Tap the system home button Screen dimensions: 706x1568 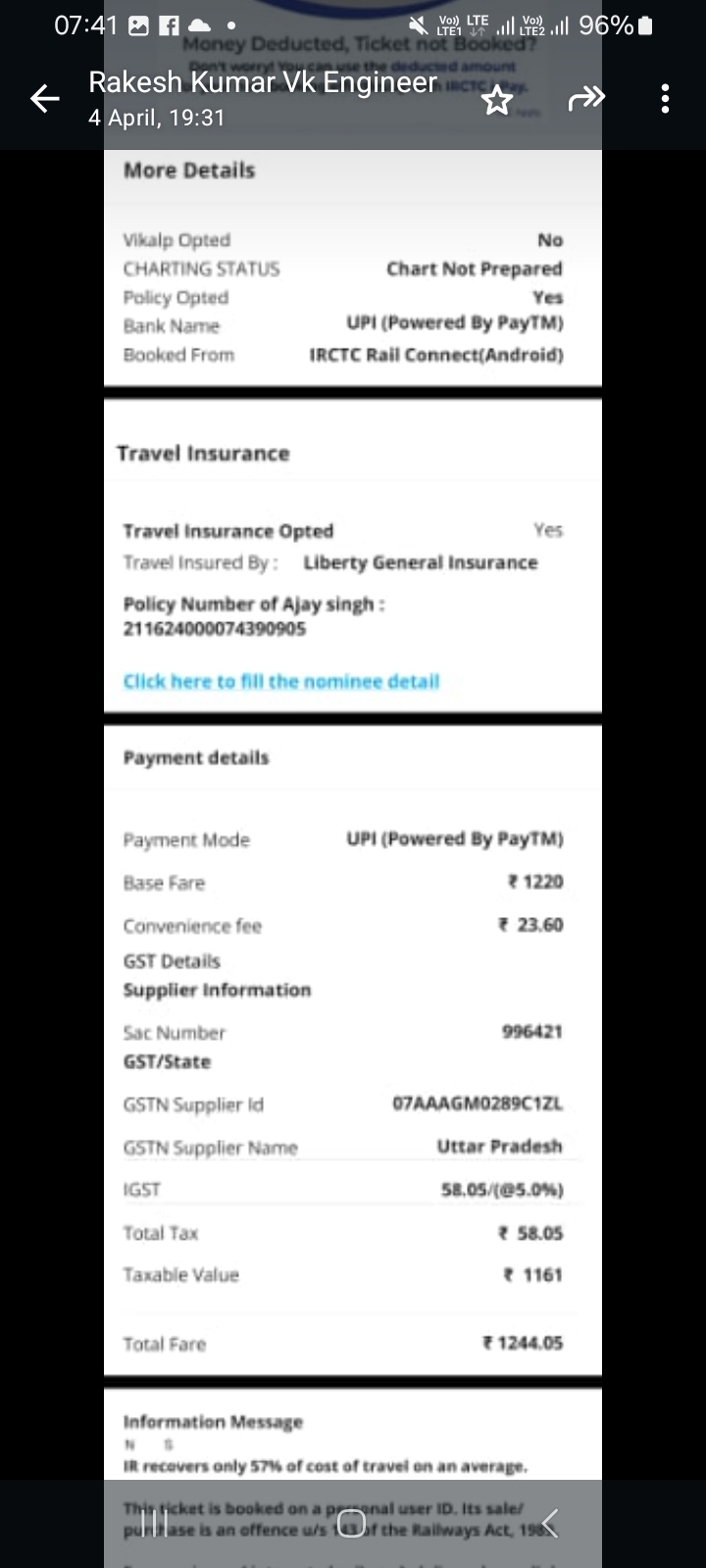(x=351, y=1523)
